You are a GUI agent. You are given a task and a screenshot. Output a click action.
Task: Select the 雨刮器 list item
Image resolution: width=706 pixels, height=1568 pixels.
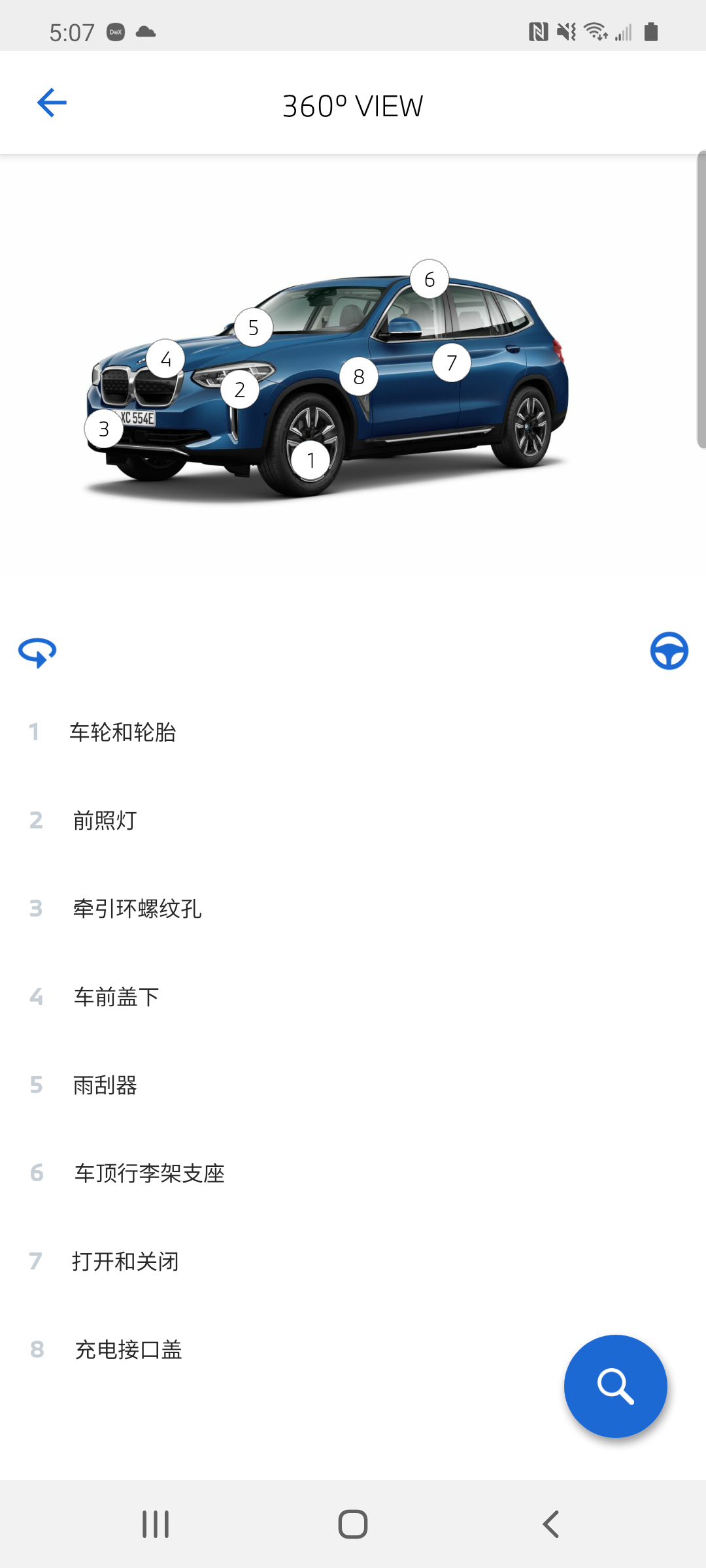click(x=106, y=1085)
